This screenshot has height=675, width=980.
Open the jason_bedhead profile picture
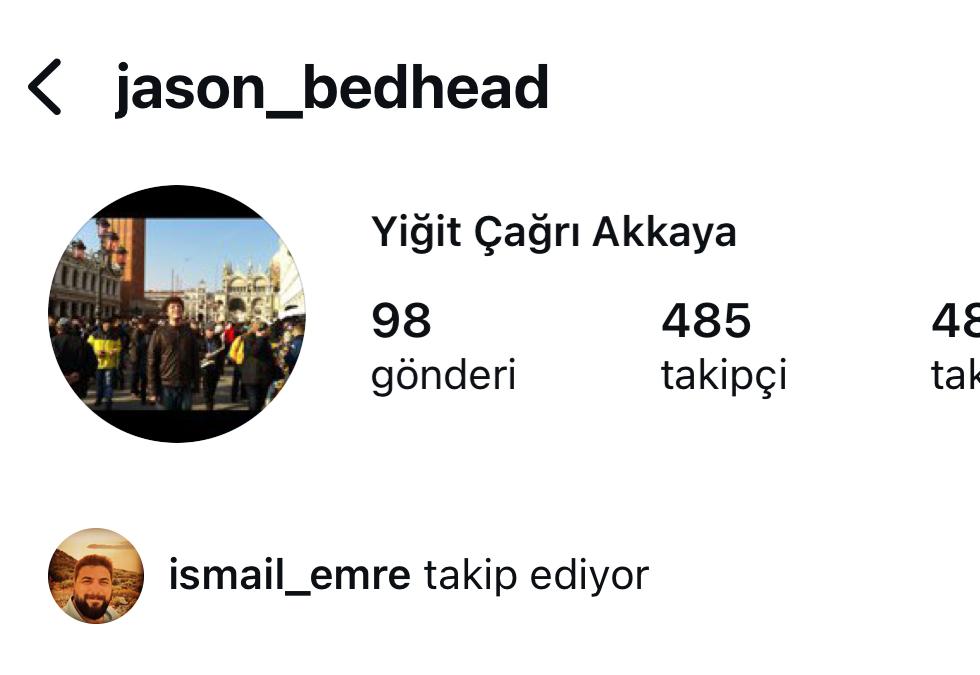176,314
